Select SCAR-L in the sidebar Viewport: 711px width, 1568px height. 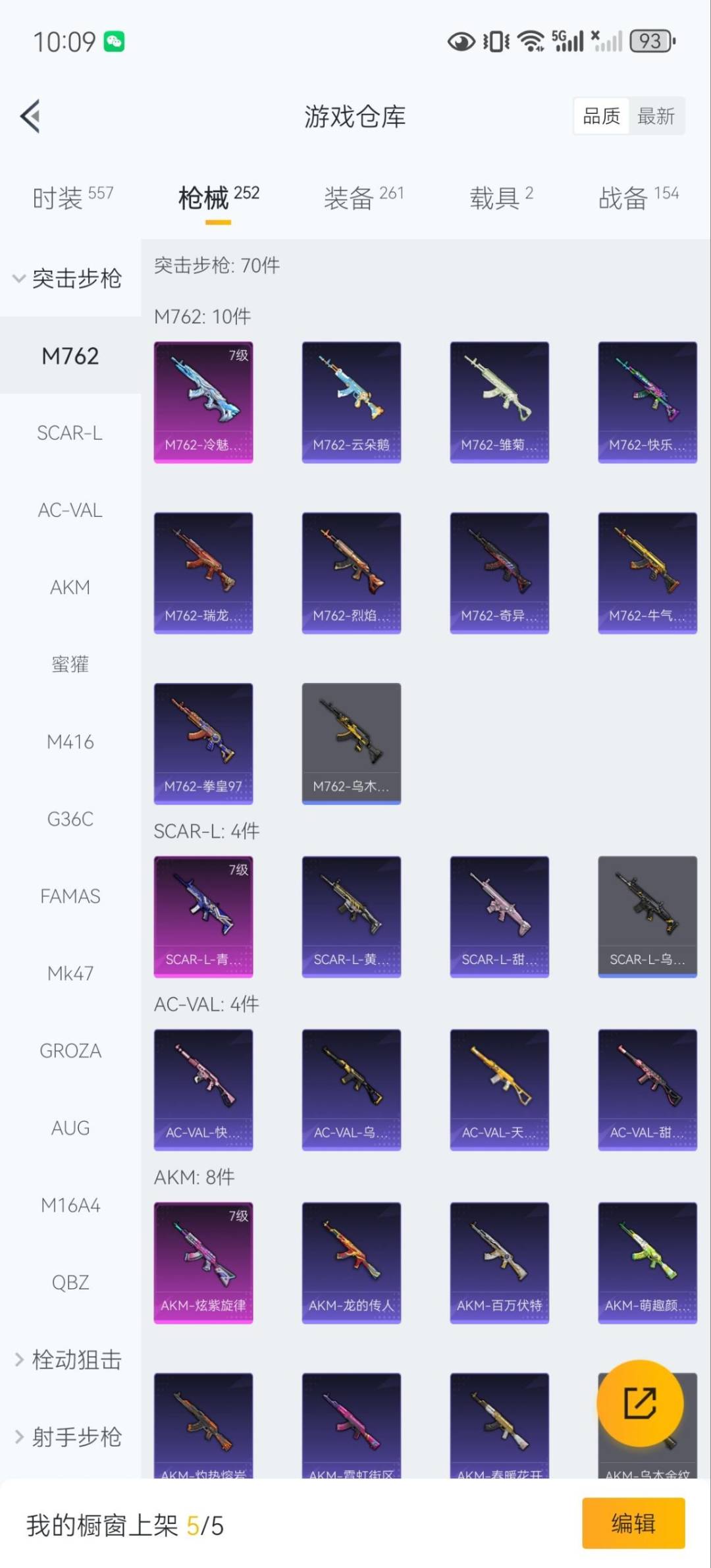click(70, 433)
